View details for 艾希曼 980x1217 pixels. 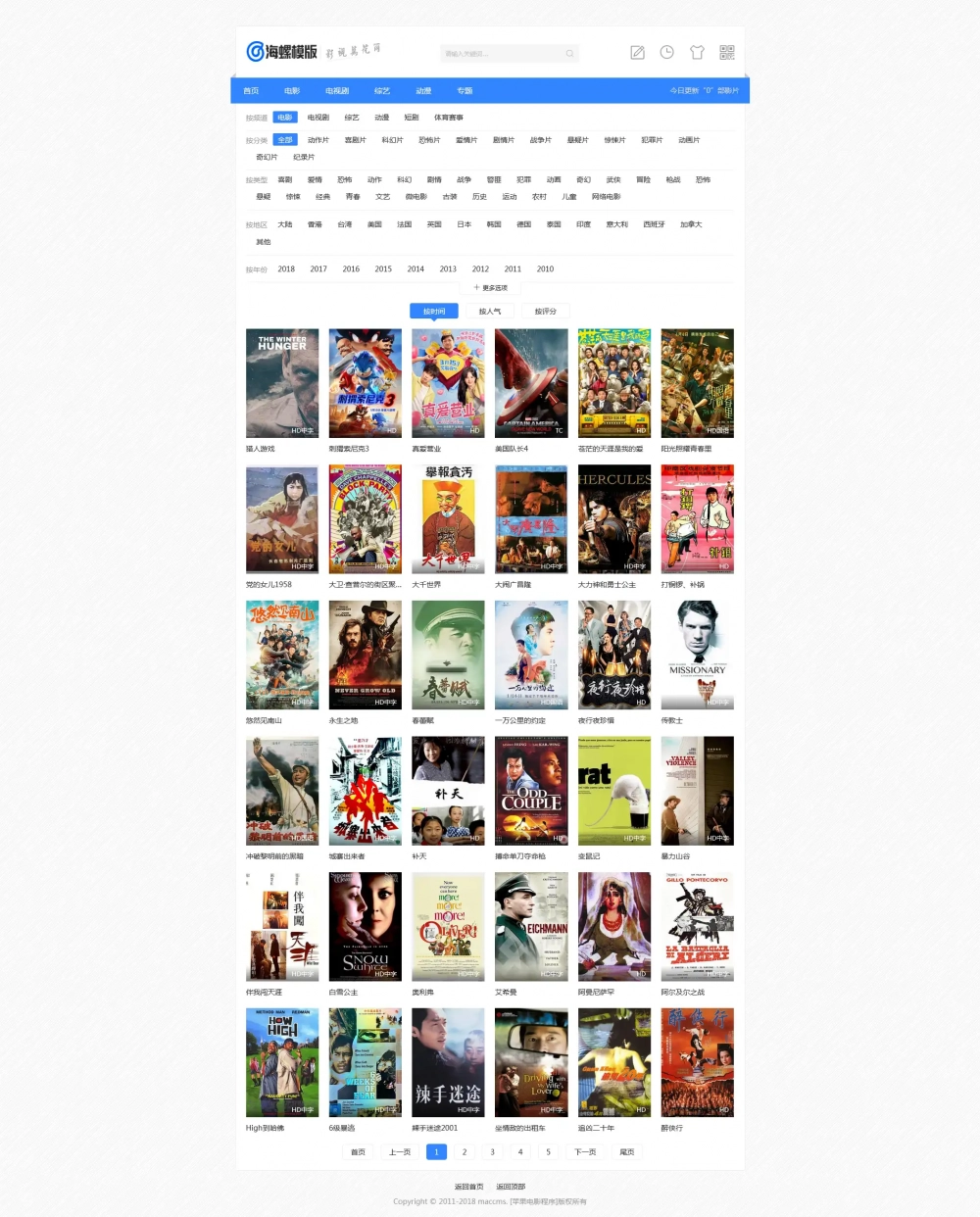531,926
